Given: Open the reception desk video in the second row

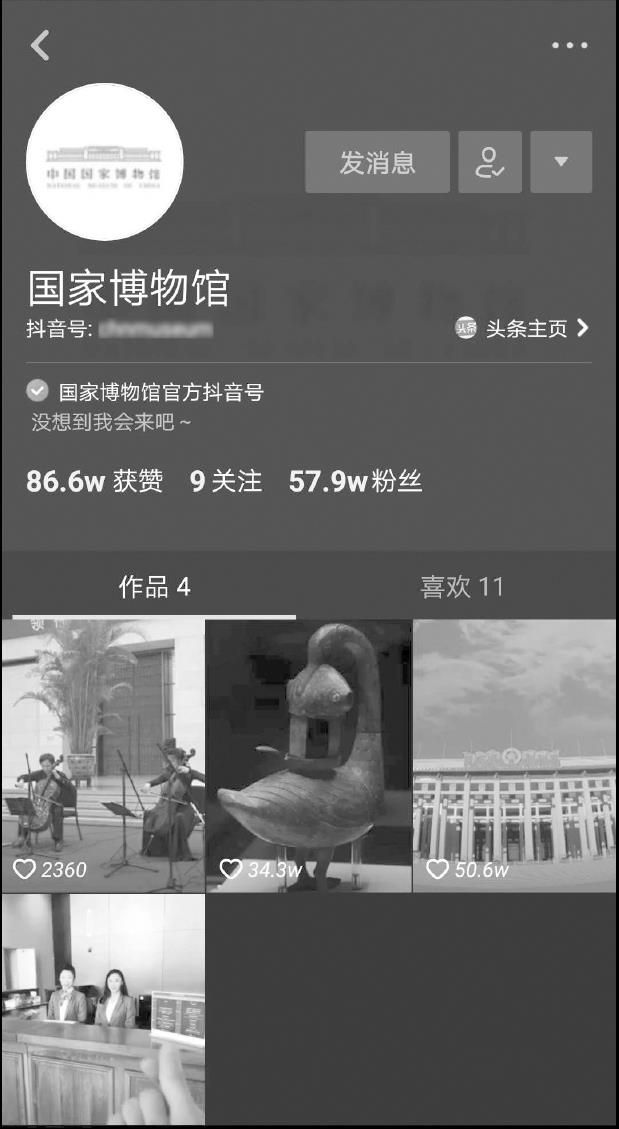Looking at the screenshot, I should coord(103,1010).
